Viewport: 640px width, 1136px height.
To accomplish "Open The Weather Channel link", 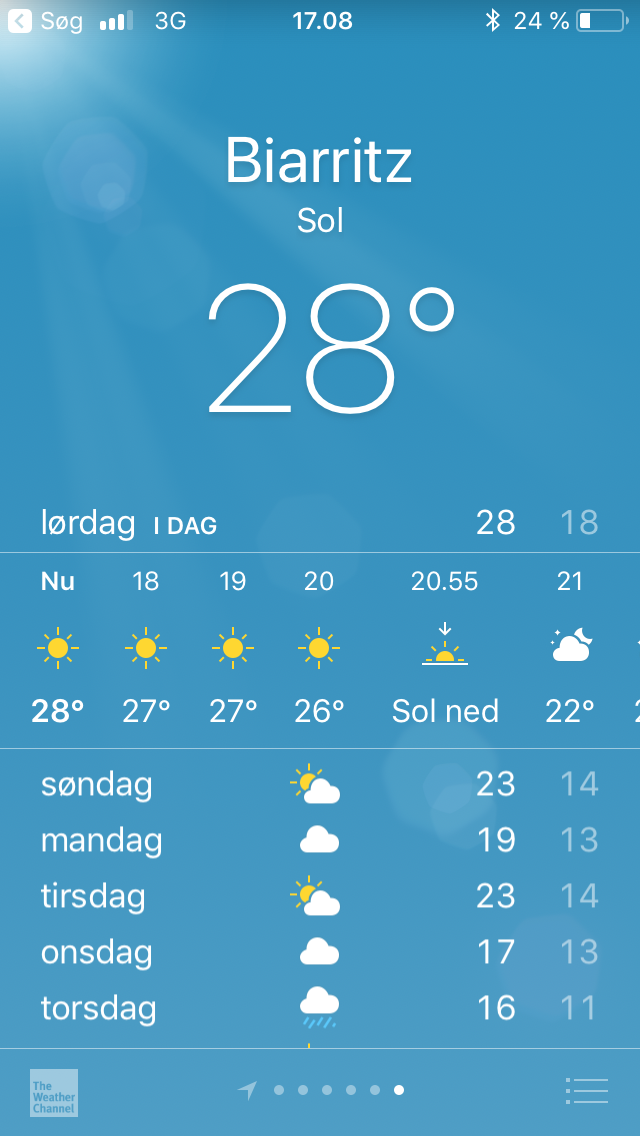I will [54, 1092].
